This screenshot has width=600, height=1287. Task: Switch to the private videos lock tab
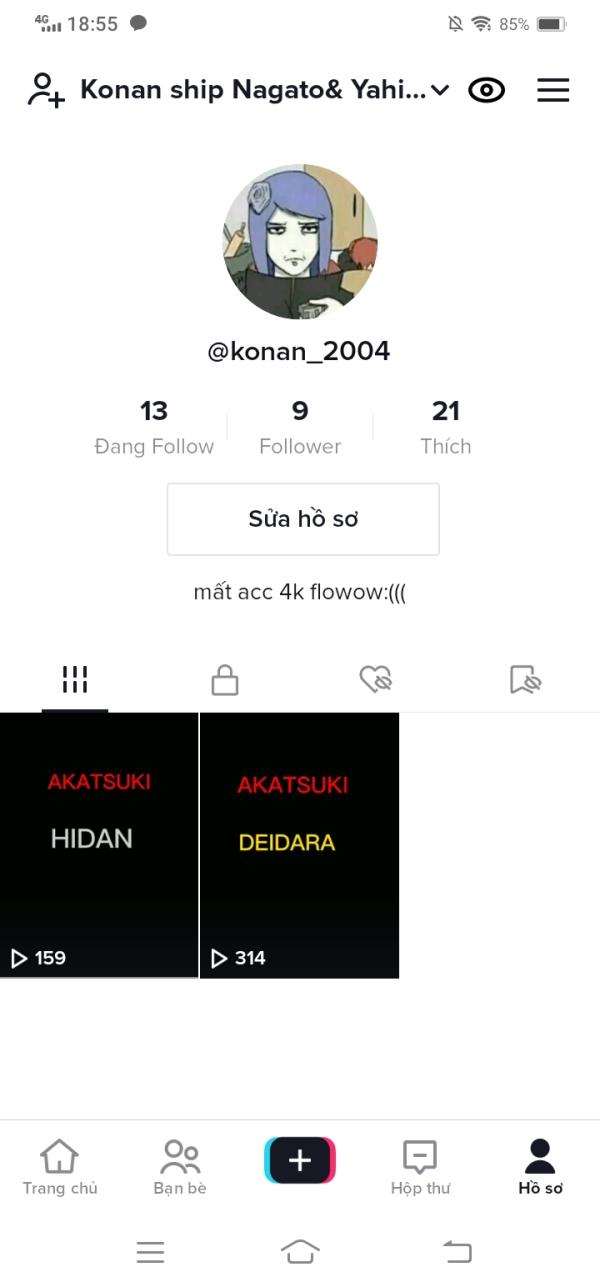pyautogui.click(x=225, y=680)
